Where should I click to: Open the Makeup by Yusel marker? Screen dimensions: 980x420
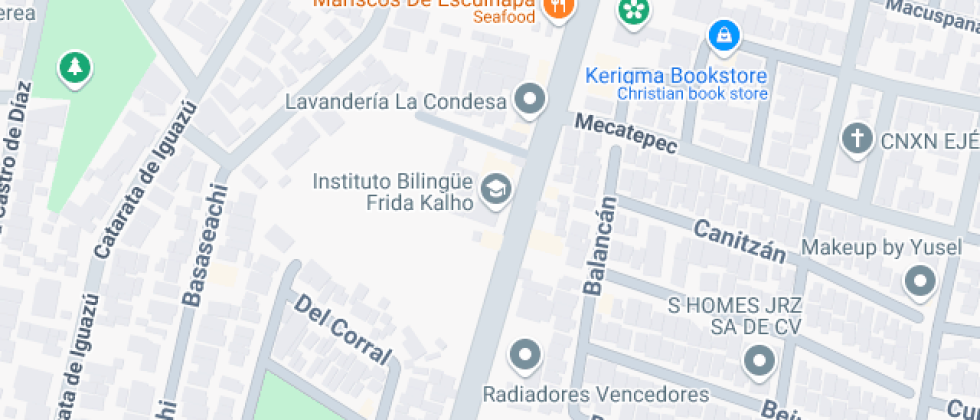coord(919,282)
